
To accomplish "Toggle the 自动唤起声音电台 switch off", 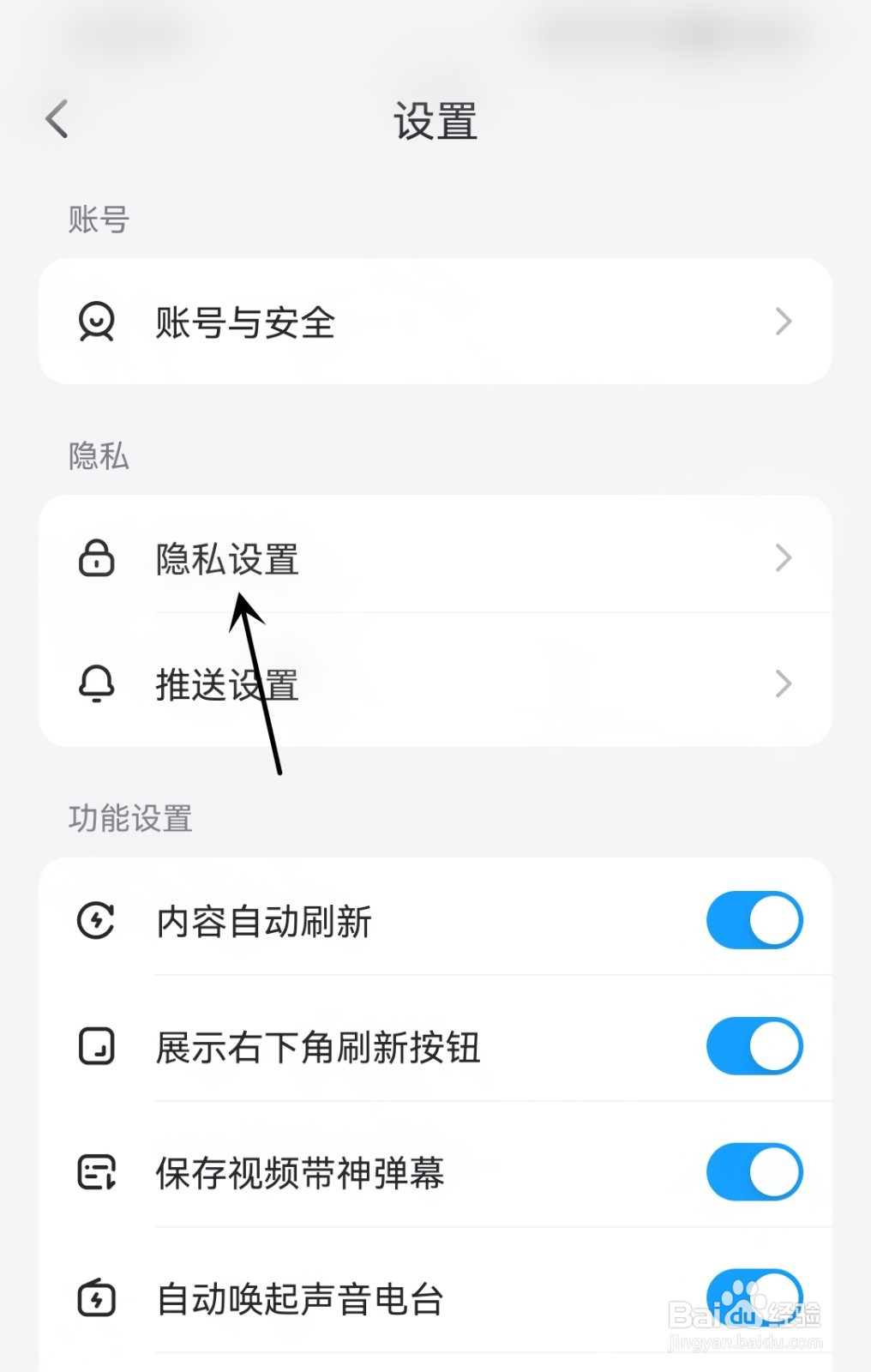I will click(754, 1298).
